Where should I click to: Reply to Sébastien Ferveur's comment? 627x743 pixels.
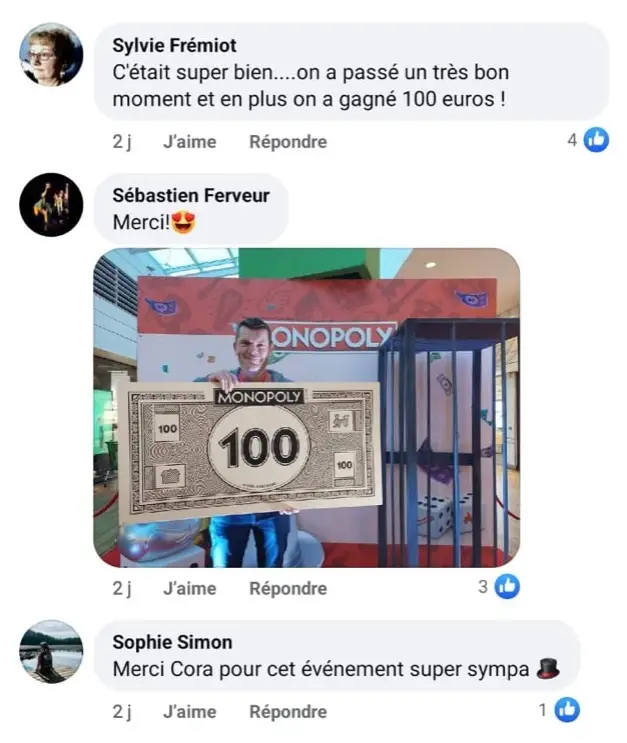288,589
